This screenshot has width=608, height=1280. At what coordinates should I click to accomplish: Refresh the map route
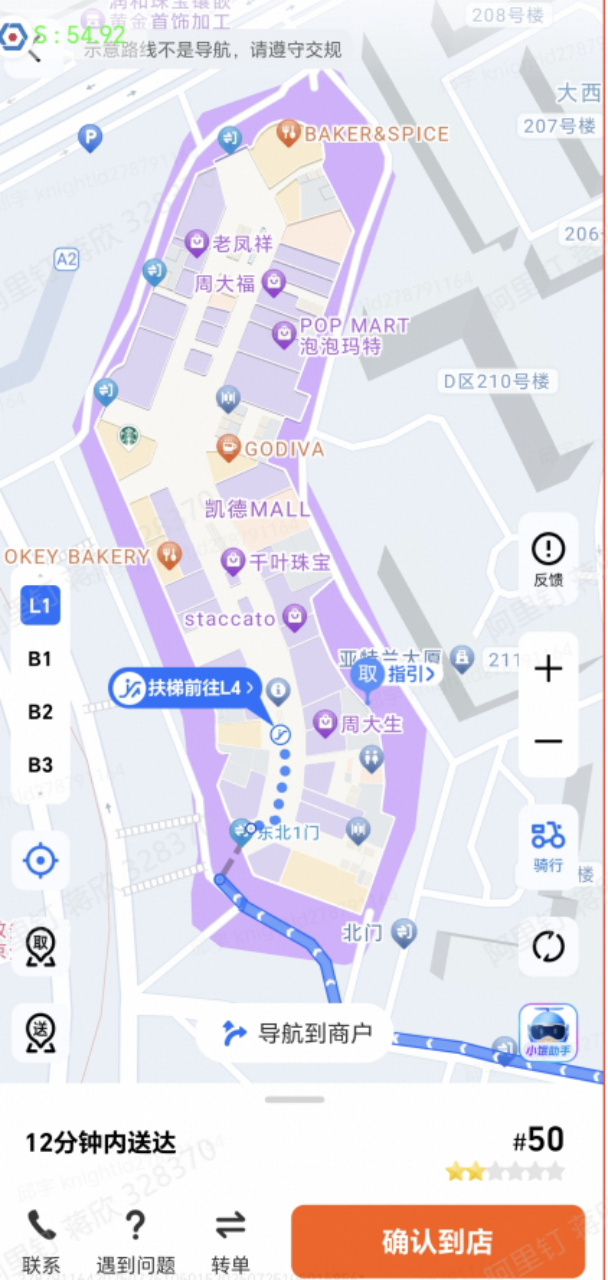[548, 947]
